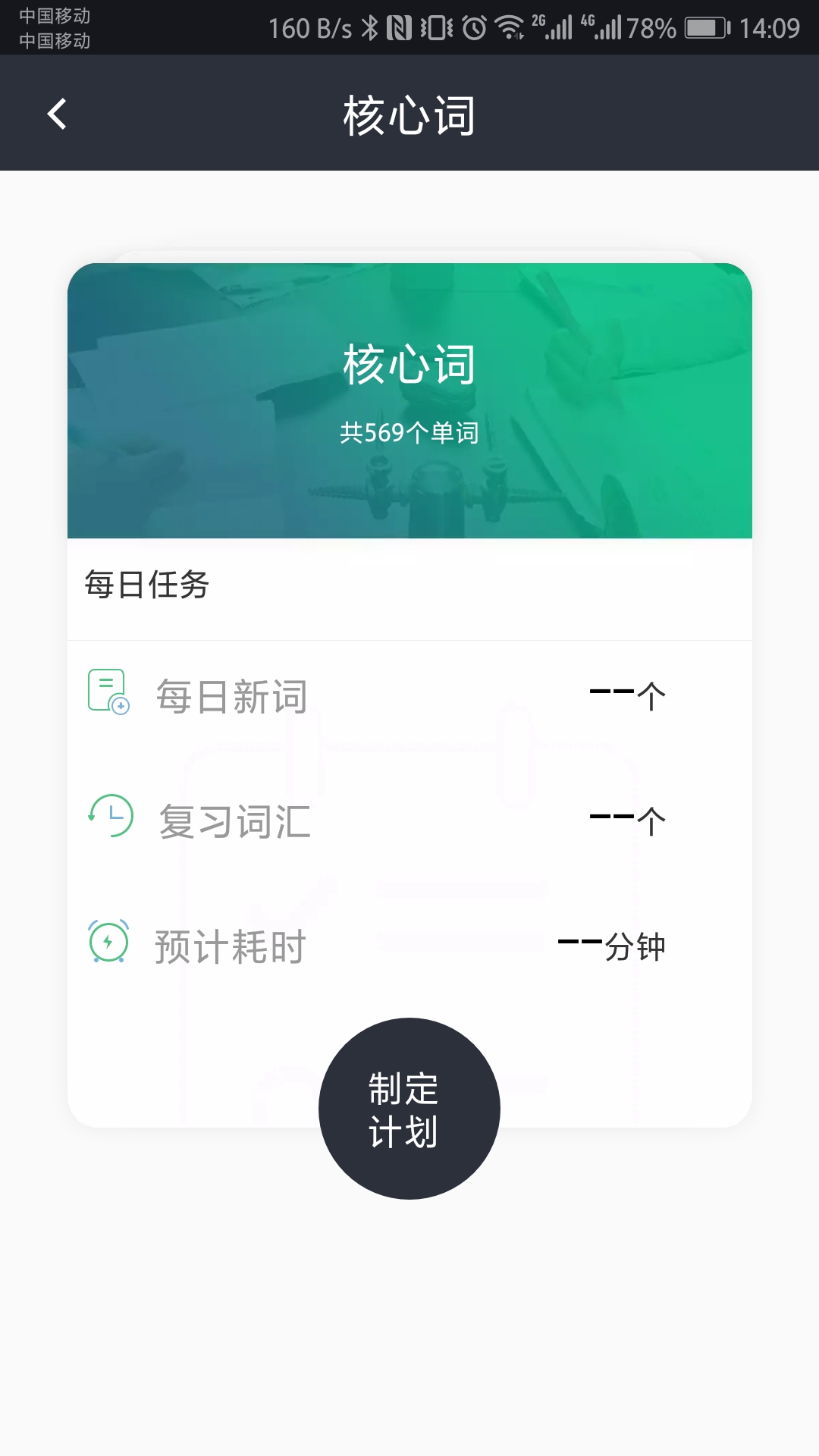Viewport: 819px width, 1456px height.
Task: Click the back arrow to exit 核心词
Action: coord(55,114)
